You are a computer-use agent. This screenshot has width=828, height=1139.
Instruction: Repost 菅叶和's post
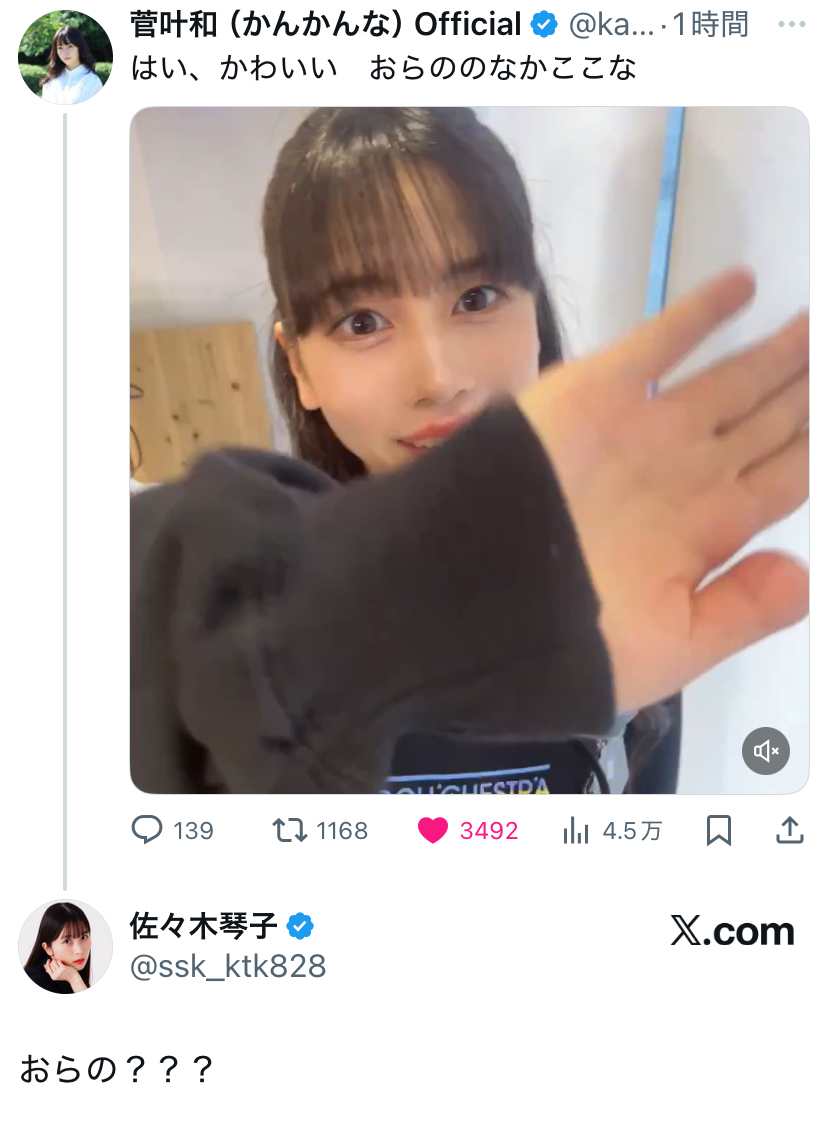291,830
